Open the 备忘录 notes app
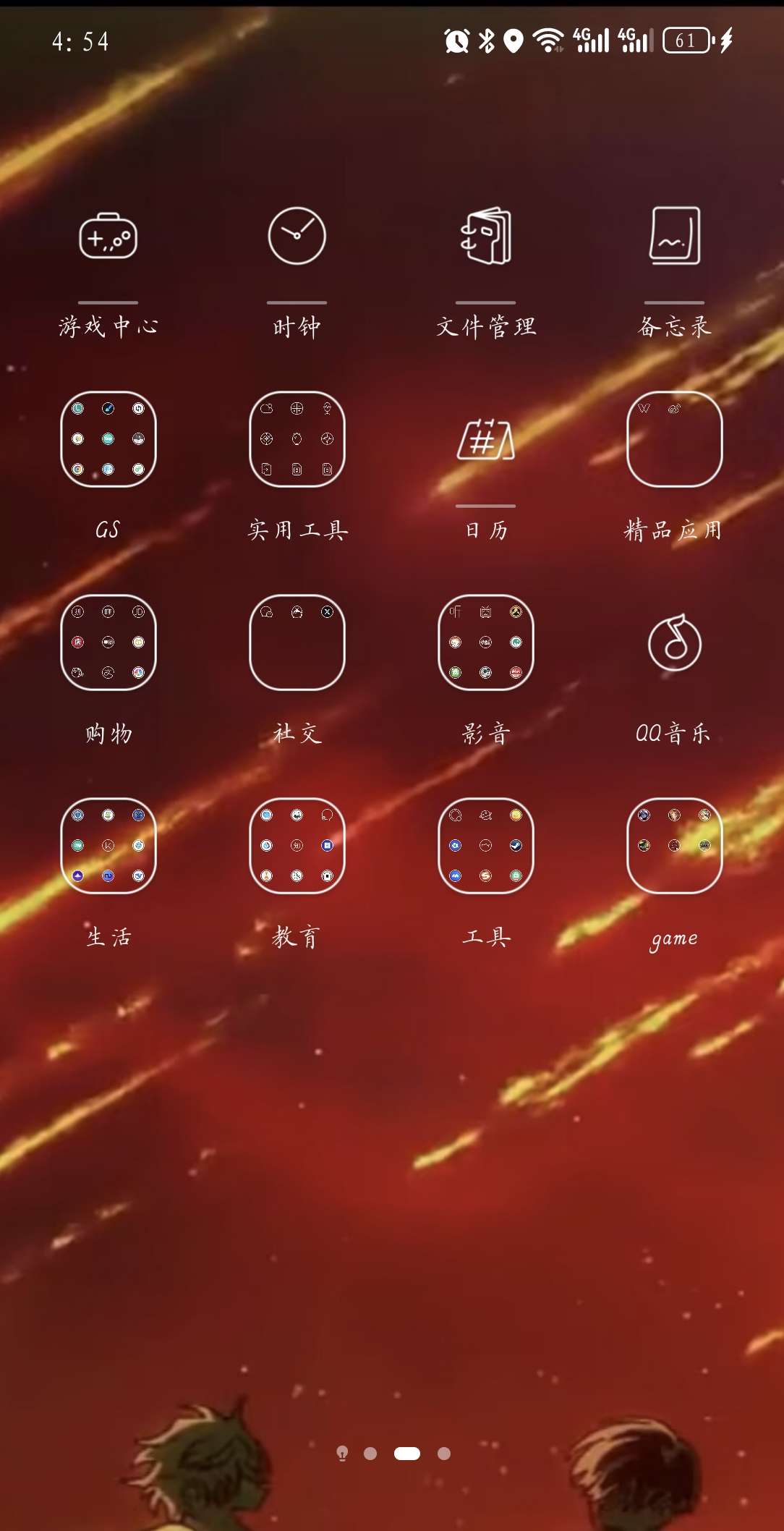 [674, 237]
